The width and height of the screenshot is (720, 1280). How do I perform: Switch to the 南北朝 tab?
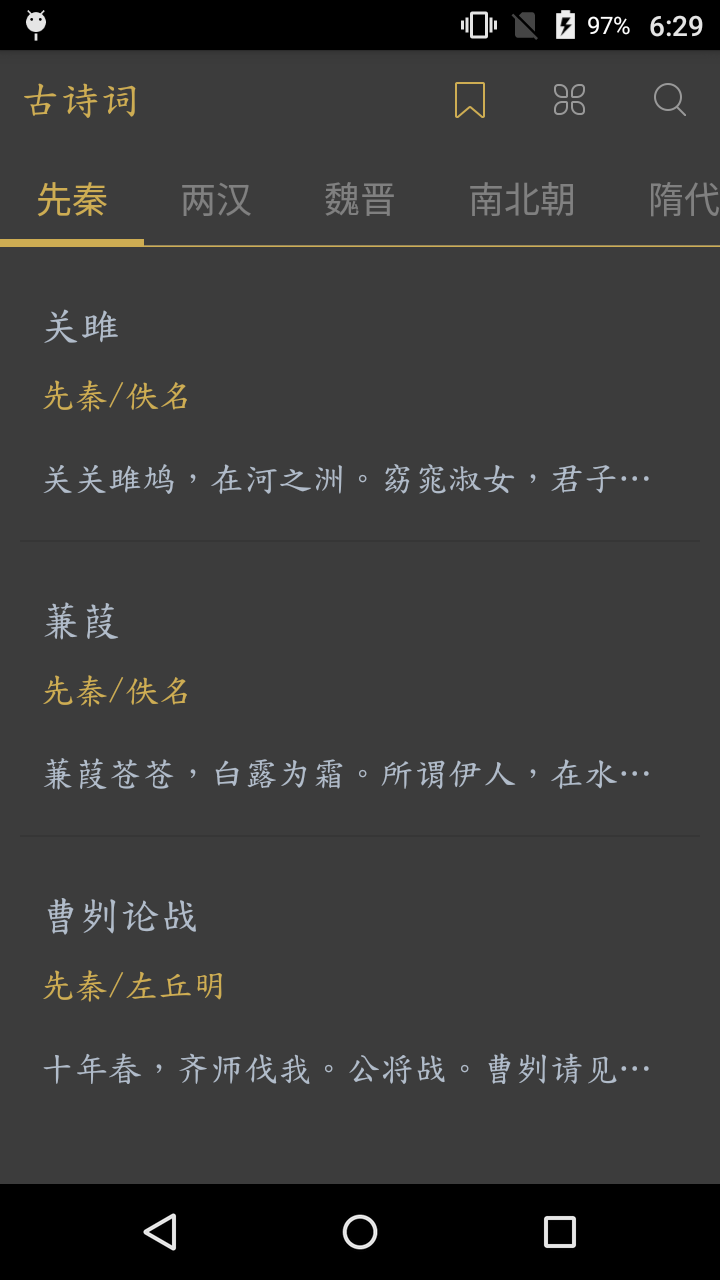(x=521, y=200)
